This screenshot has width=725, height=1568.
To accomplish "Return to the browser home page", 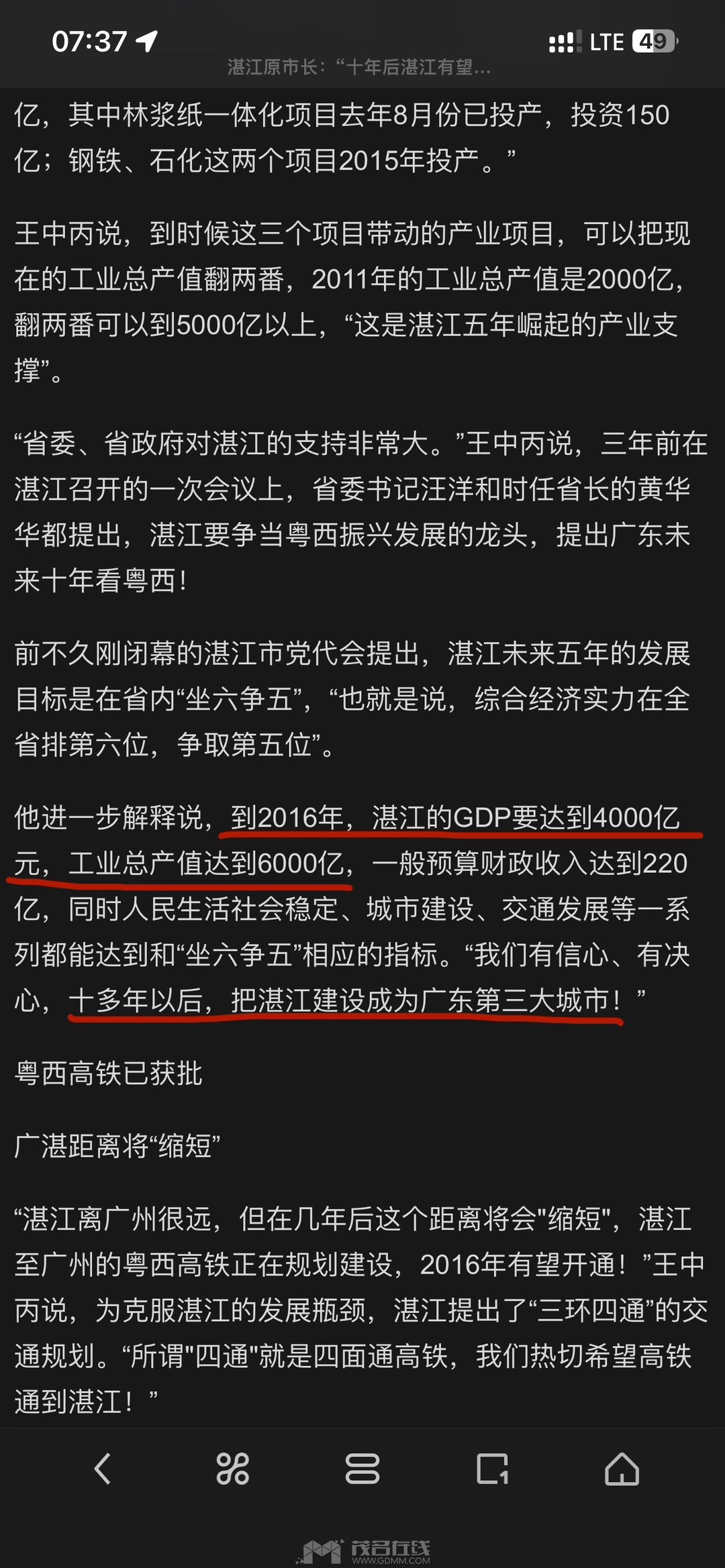I will pos(622,1469).
